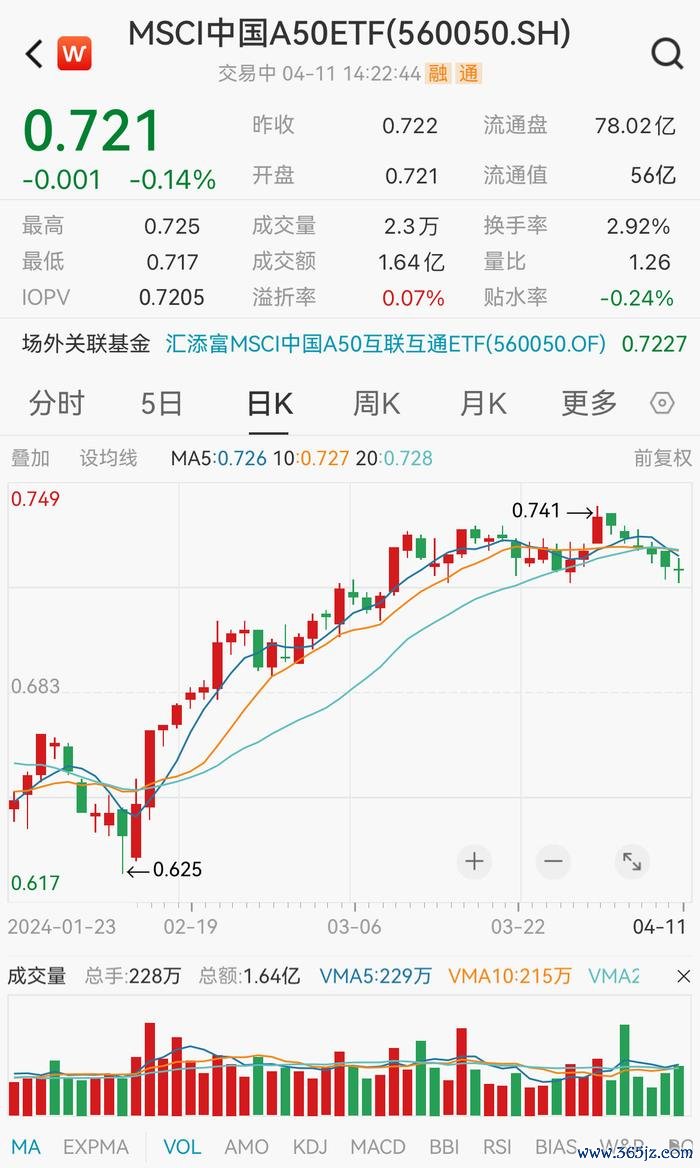Image resolution: width=700 pixels, height=1168 pixels.
Task: Switch to the 5日 chart tab
Action: click(162, 404)
